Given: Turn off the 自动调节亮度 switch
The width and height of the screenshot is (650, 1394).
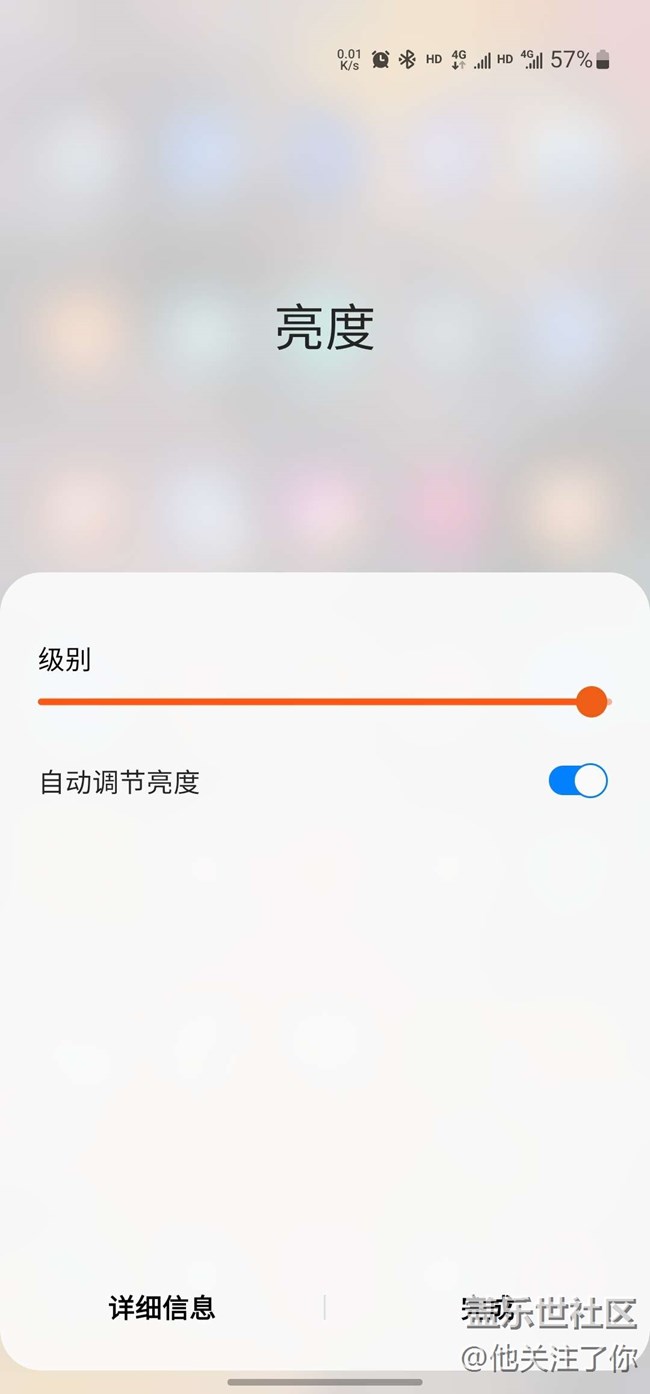Looking at the screenshot, I should point(578,781).
